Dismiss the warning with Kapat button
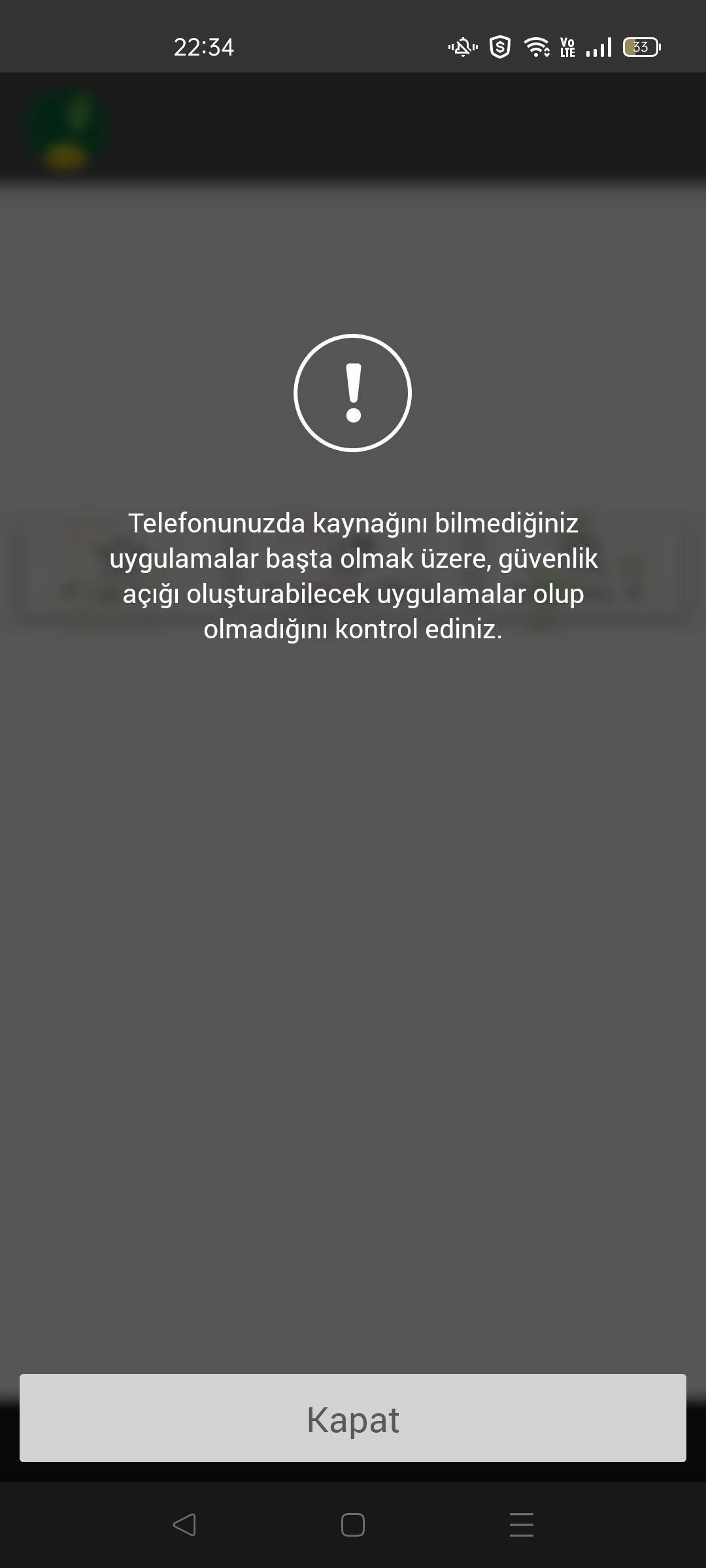The image size is (706, 1568). [x=353, y=1418]
